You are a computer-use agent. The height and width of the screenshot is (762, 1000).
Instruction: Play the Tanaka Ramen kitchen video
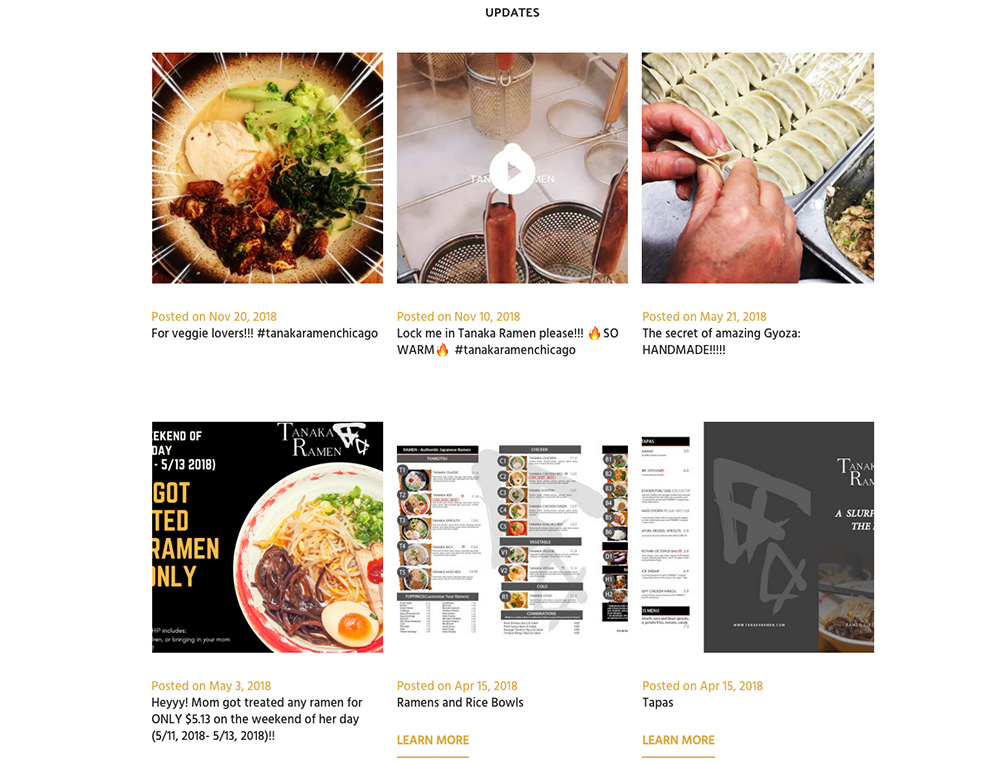tap(512, 171)
